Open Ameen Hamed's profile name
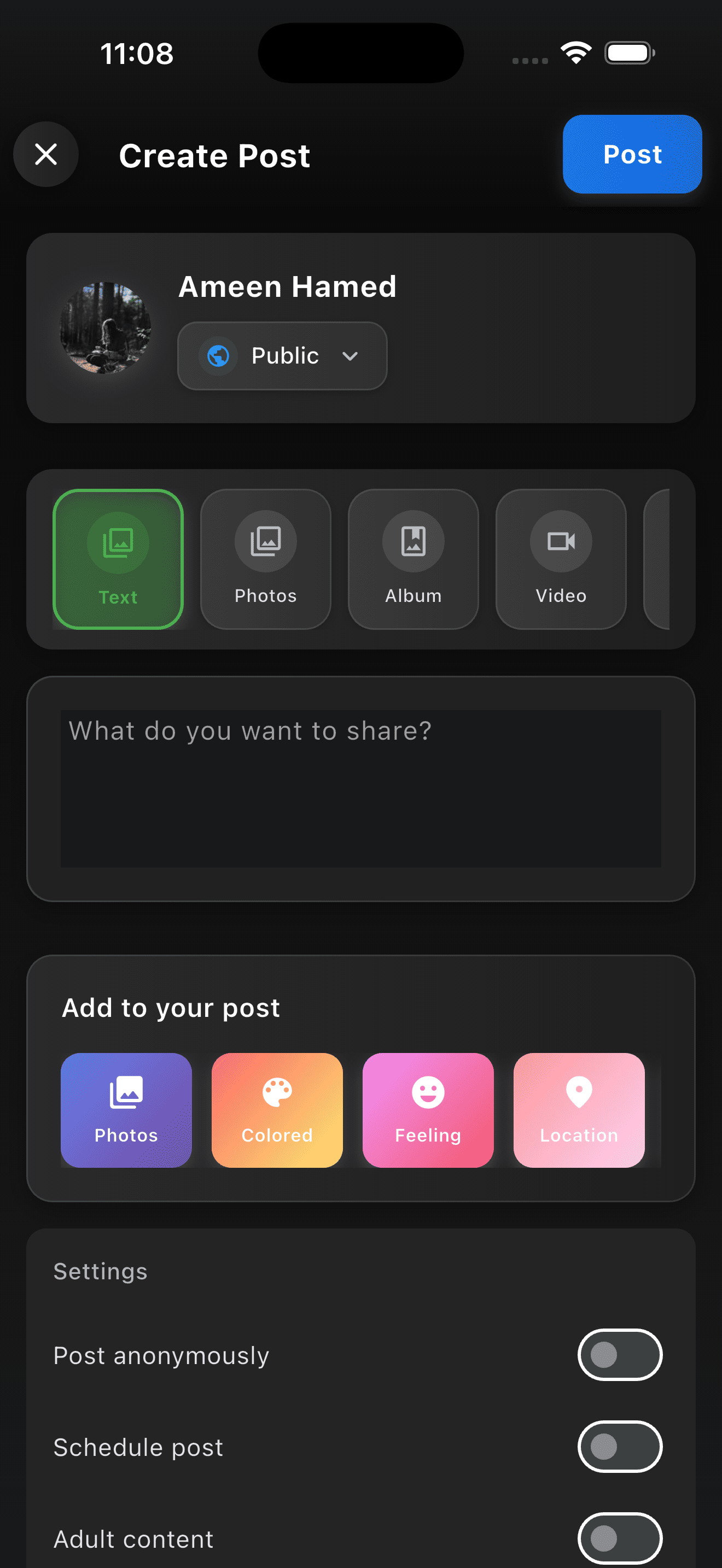This screenshot has height=1568, width=722. (287, 286)
